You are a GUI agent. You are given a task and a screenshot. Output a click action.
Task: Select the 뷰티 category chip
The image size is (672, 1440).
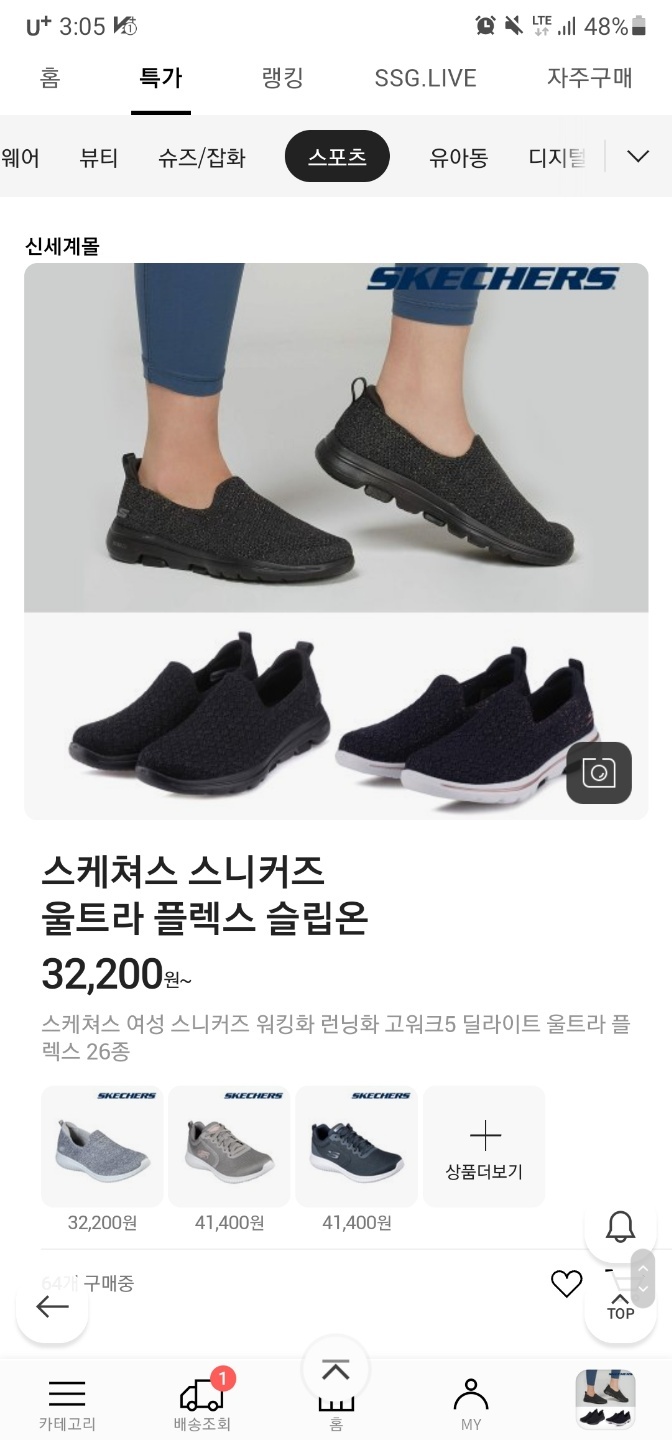(99, 157)
